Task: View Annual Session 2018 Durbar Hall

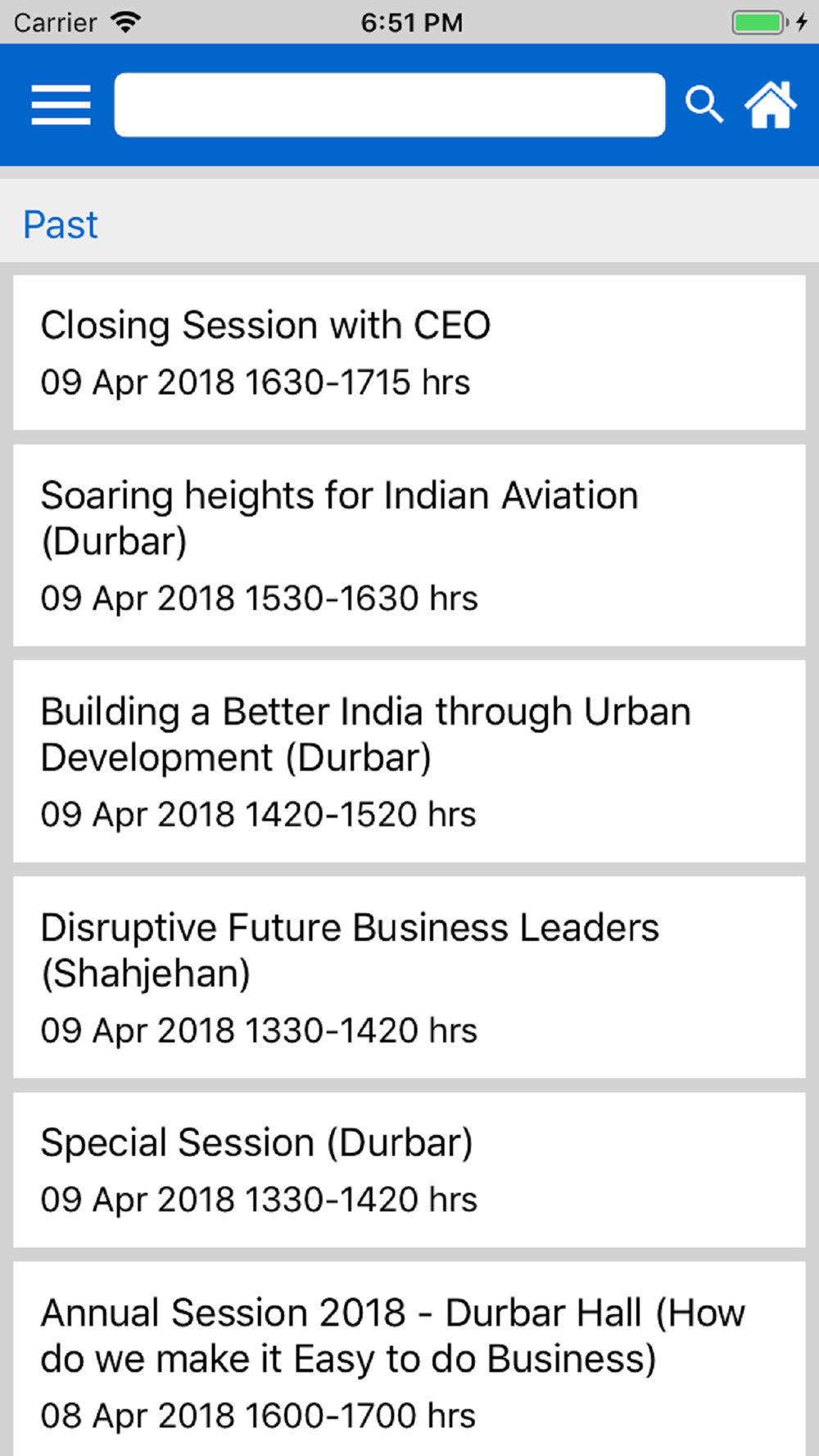Action: [x=409, y=1359]
